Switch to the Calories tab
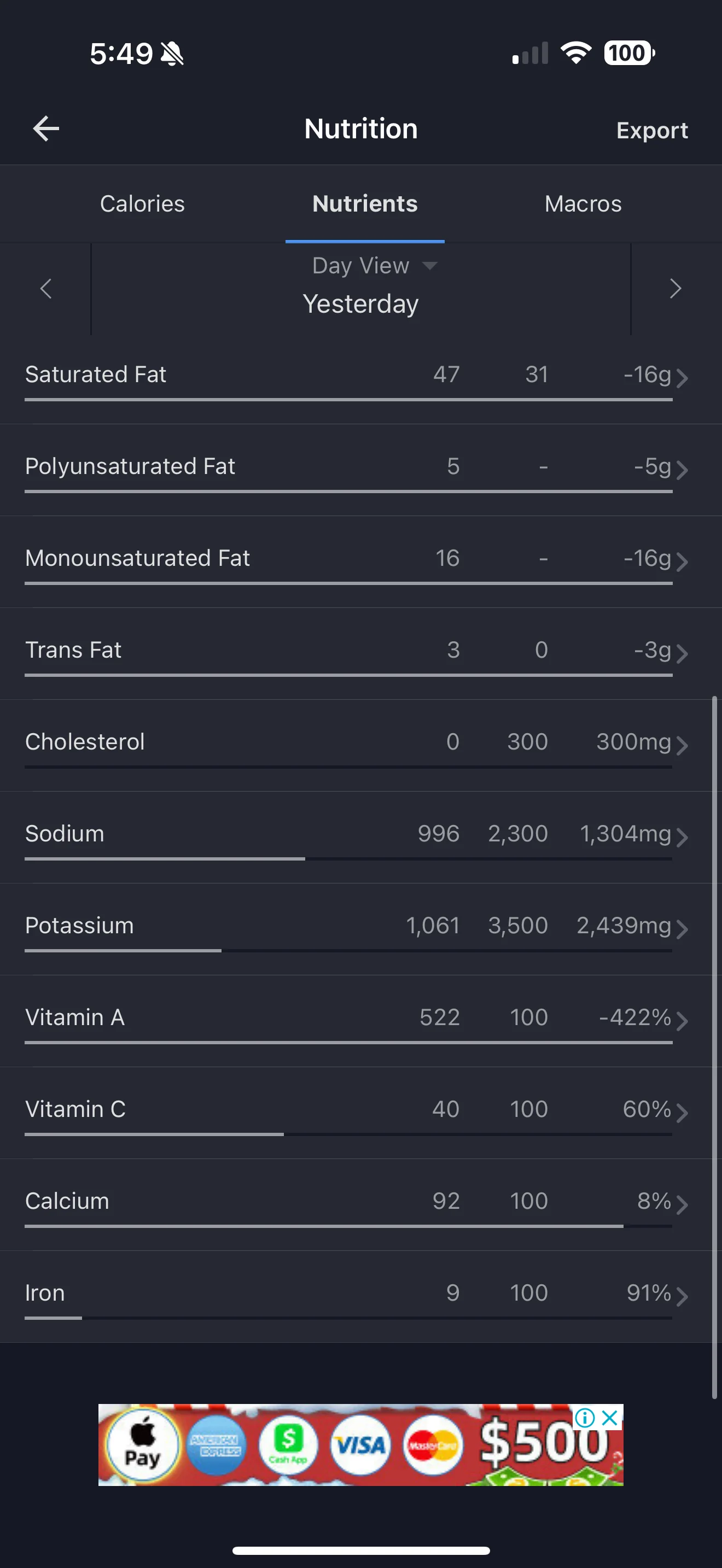This screenshot has width=722, height=1568. [x=142, y=204]
